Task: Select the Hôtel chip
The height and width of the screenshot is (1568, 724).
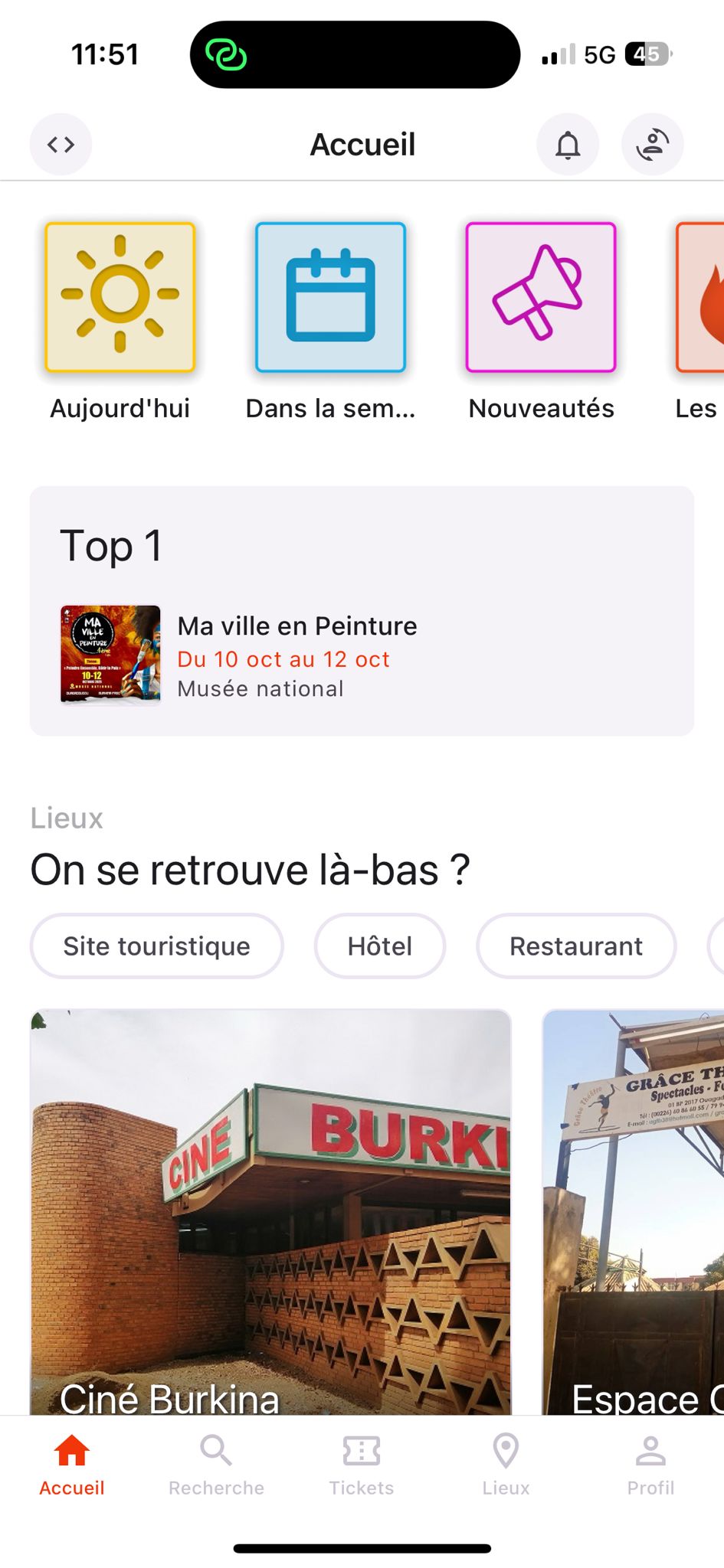Action: 380,946
